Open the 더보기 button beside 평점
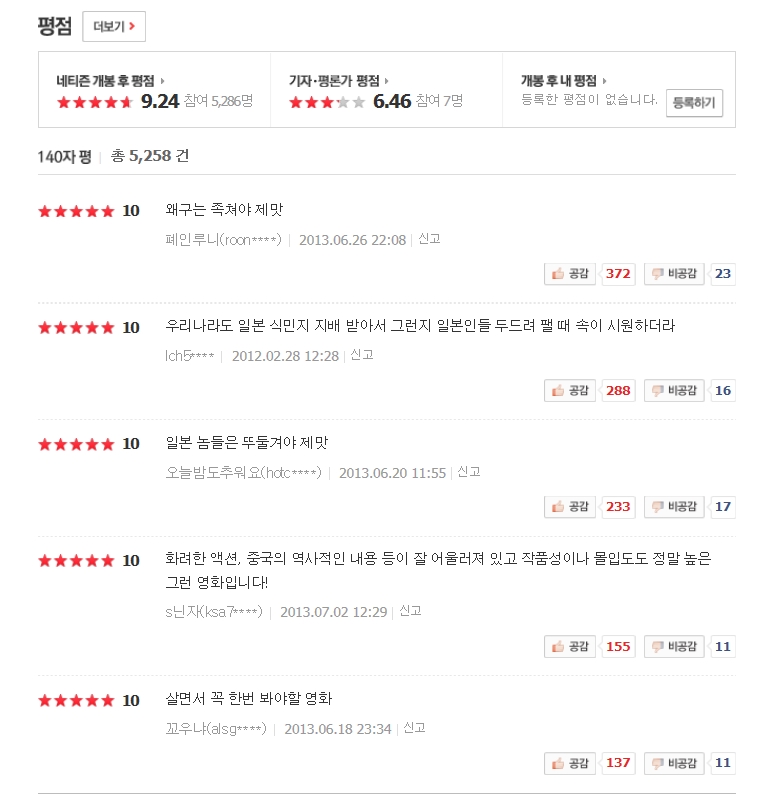 (x=114, y=26)
